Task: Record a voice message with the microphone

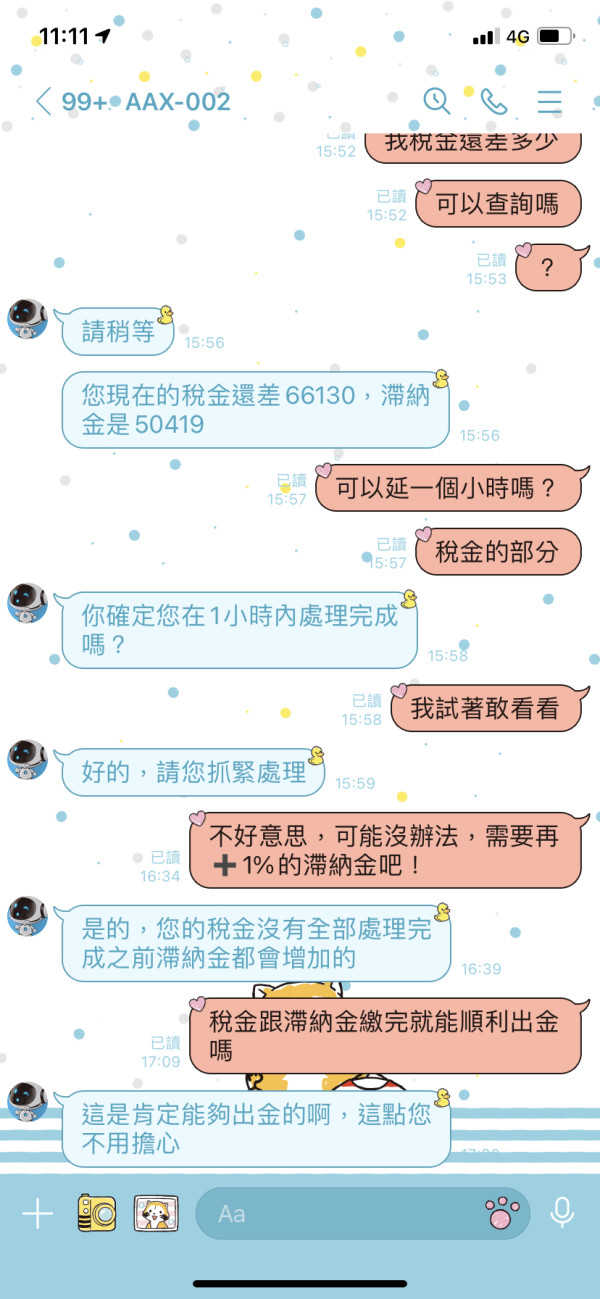Action: [562, 1213]
